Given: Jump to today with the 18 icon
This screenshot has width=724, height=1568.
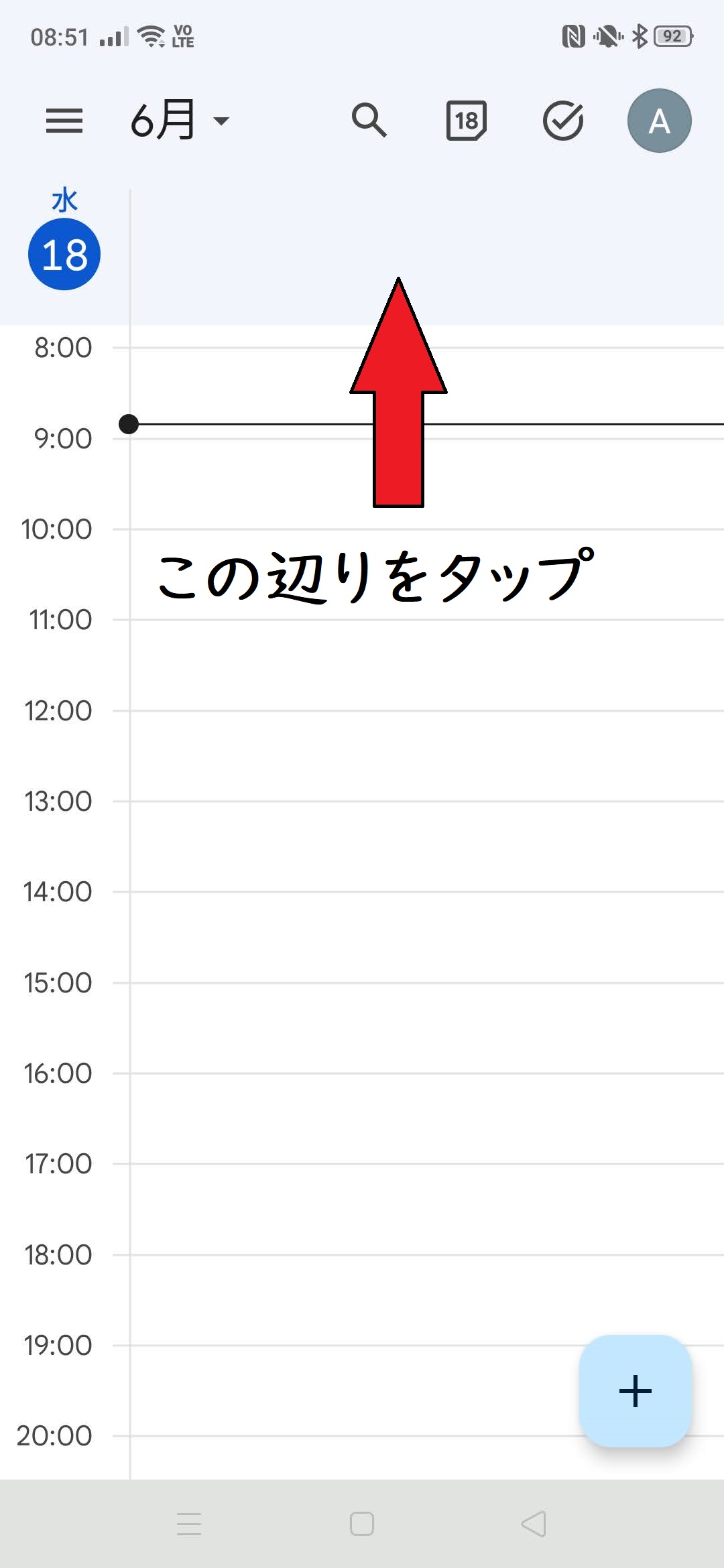Looking at the screenshot, I should pyautogui.click(x=466, y=121).
